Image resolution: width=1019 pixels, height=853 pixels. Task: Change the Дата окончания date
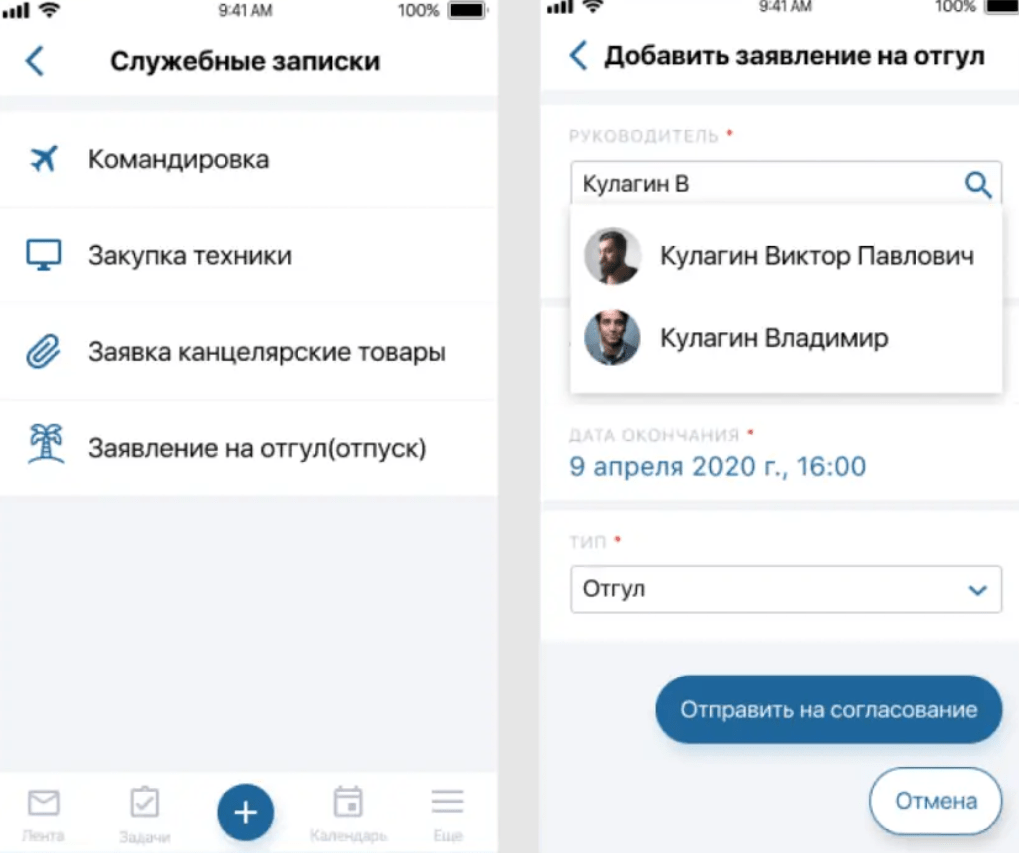(717, 466)
